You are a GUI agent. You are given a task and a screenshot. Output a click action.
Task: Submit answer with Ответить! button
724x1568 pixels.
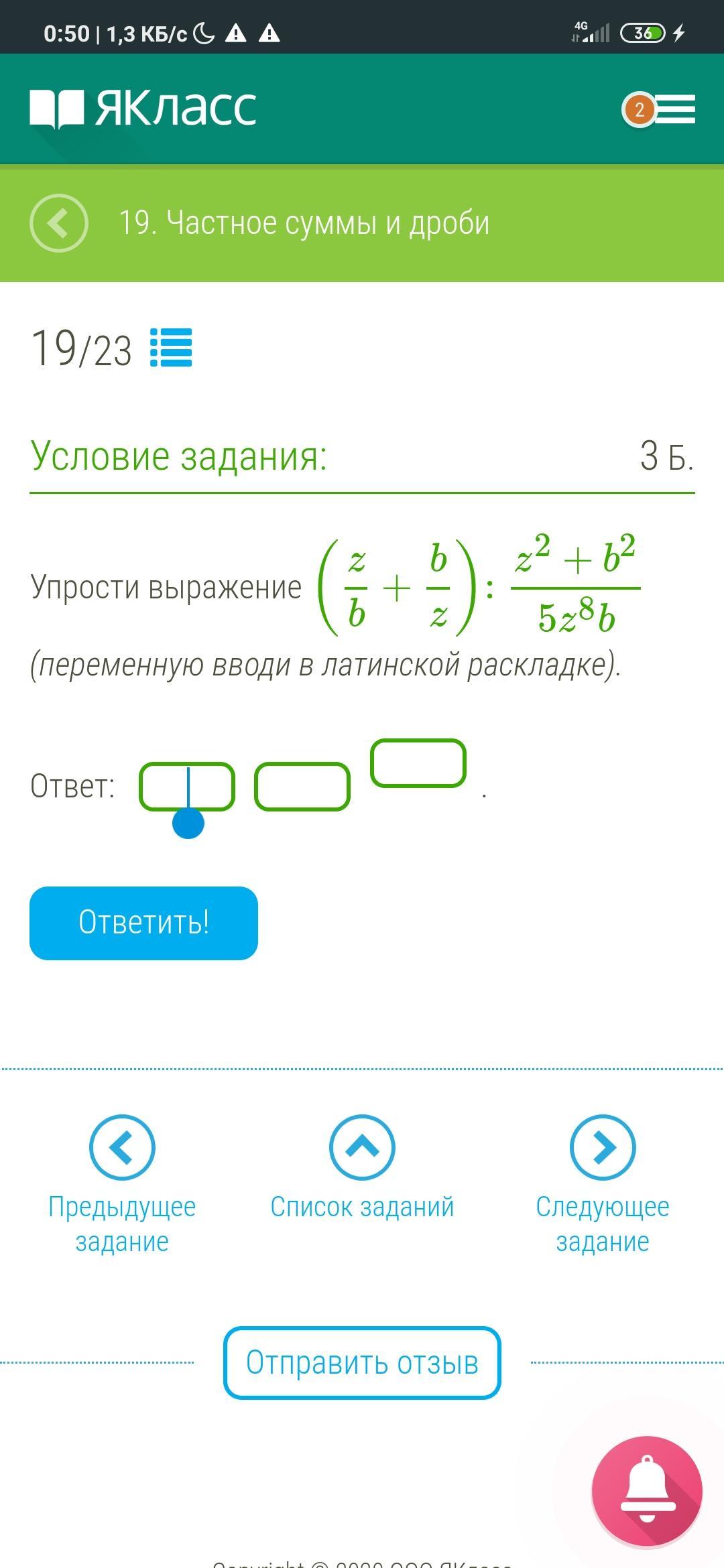[x=143, y=923]
